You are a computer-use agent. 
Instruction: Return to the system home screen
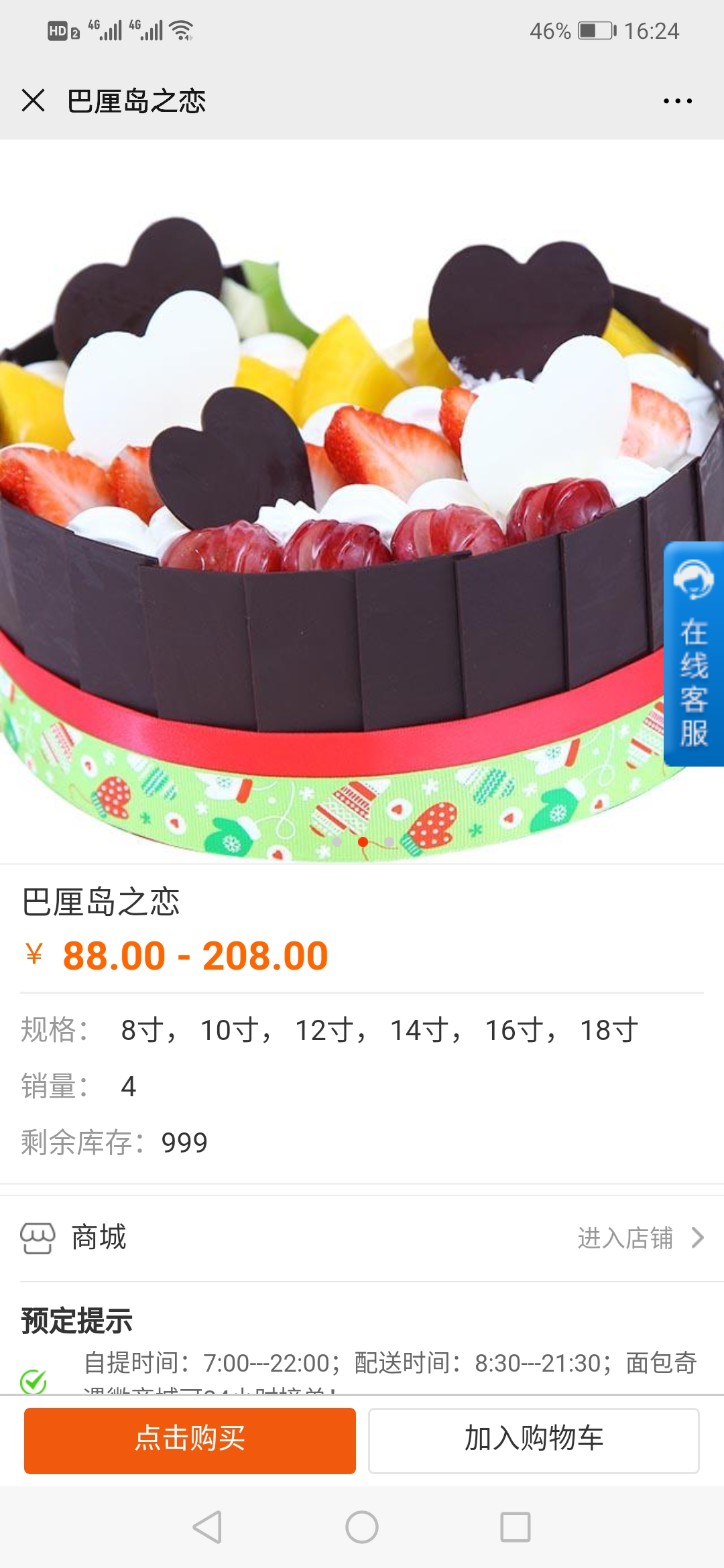362,1527
